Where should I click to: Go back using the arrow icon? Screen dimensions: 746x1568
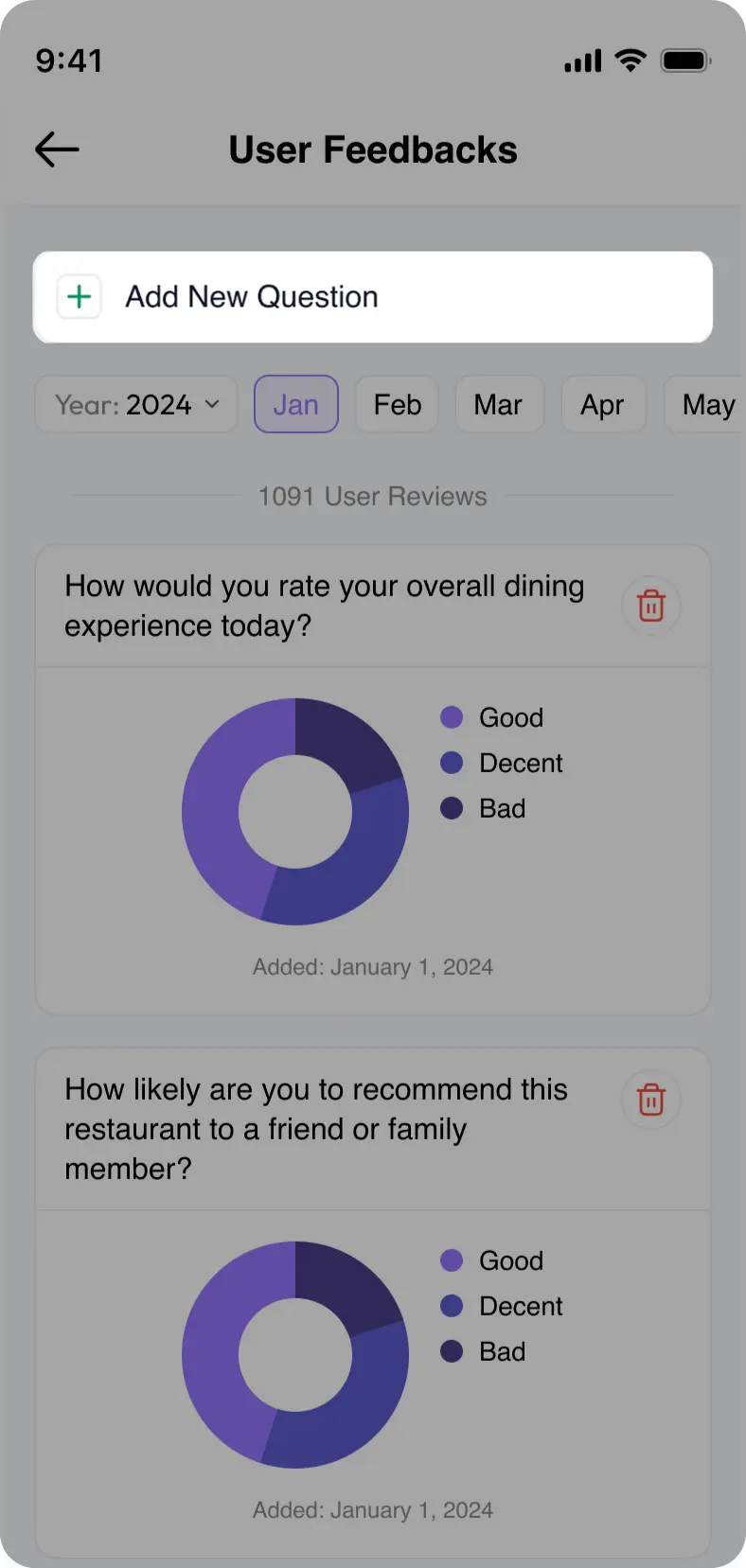57,150
